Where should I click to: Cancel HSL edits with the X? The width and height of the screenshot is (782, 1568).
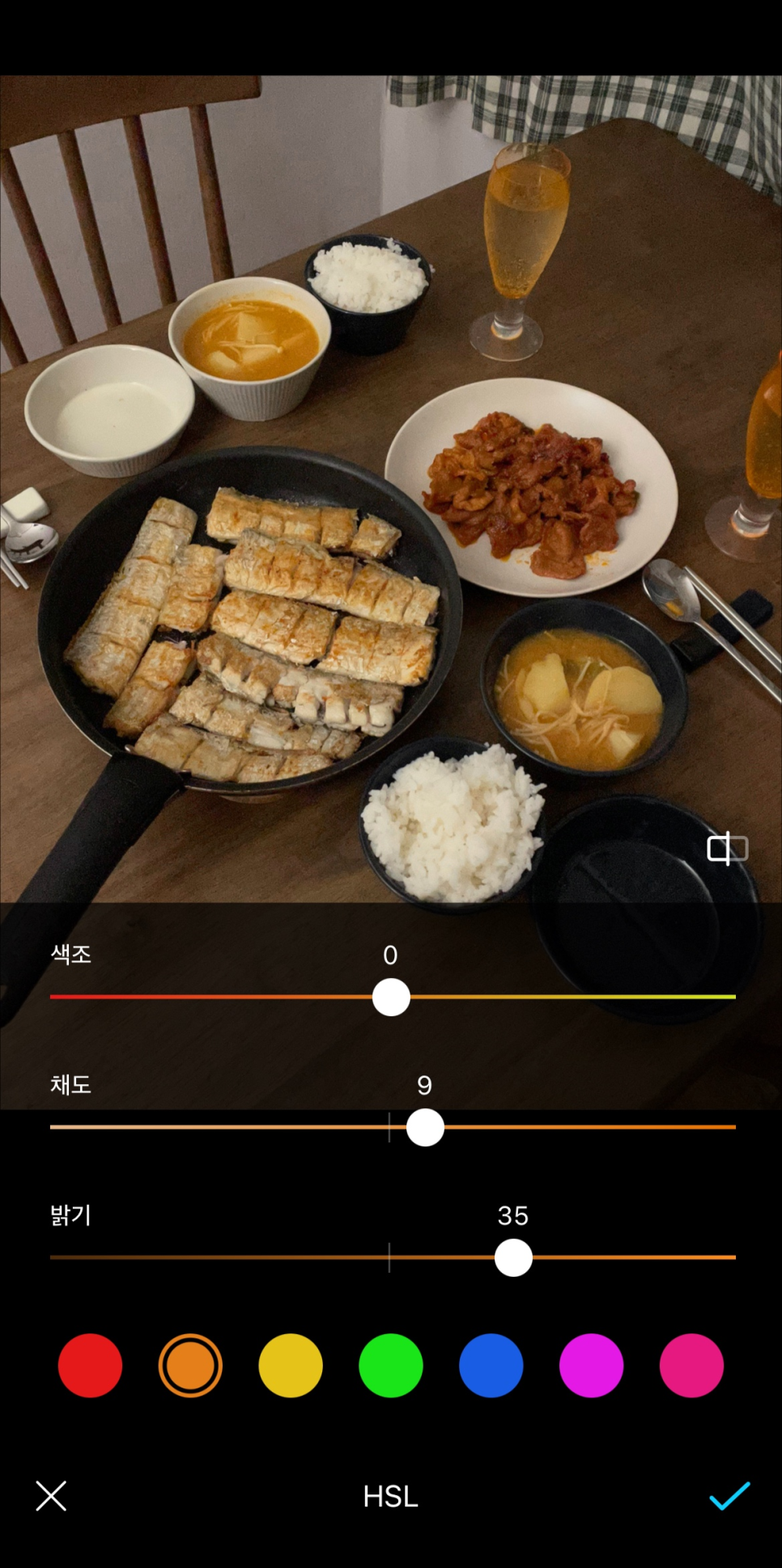tap(51, 1496)
